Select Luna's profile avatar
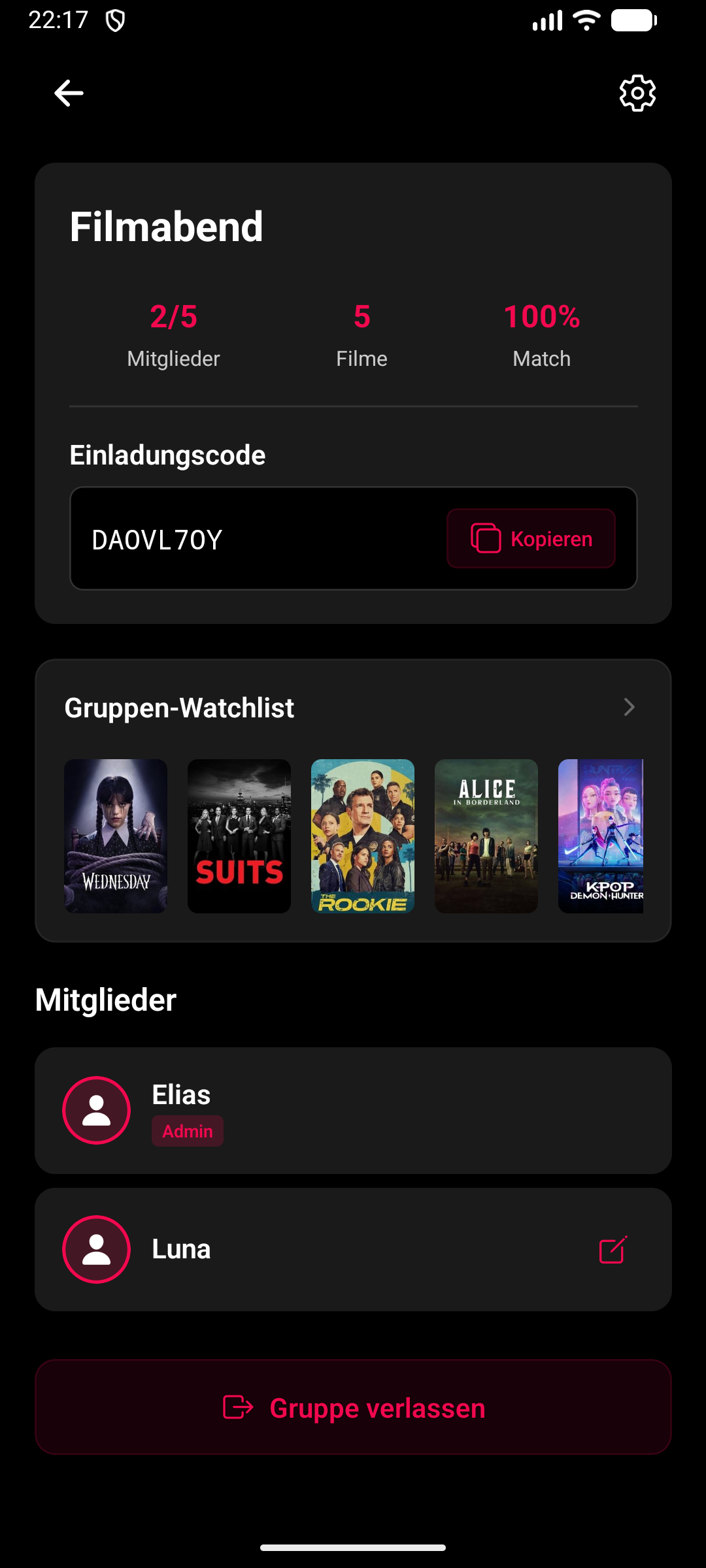The image size is (706, 1568). [x=95, y=1249]
